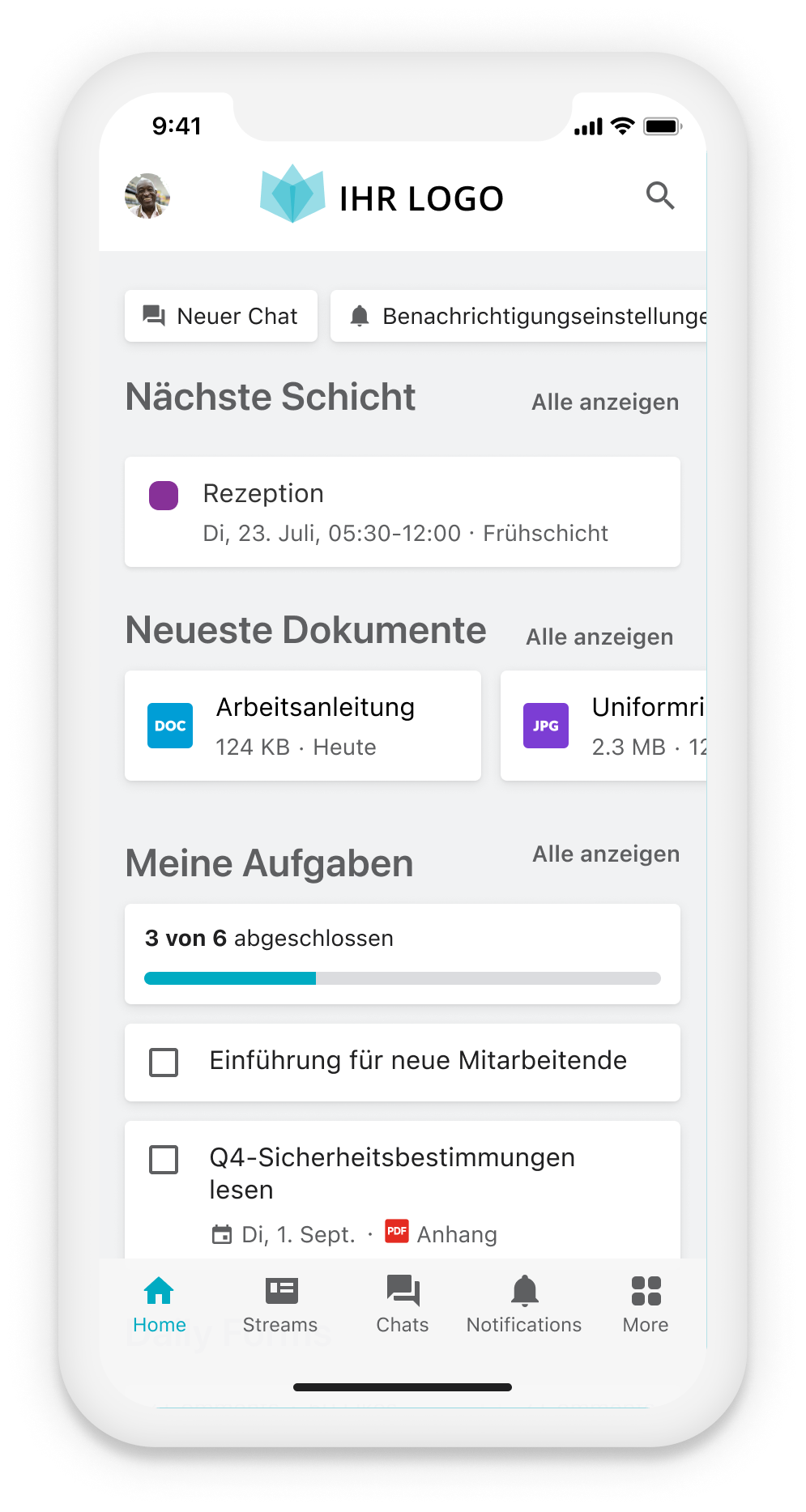Check Q4-Sicherheitsbestimmungen lesen task

pyautogui.click(x=164, y=1159)
